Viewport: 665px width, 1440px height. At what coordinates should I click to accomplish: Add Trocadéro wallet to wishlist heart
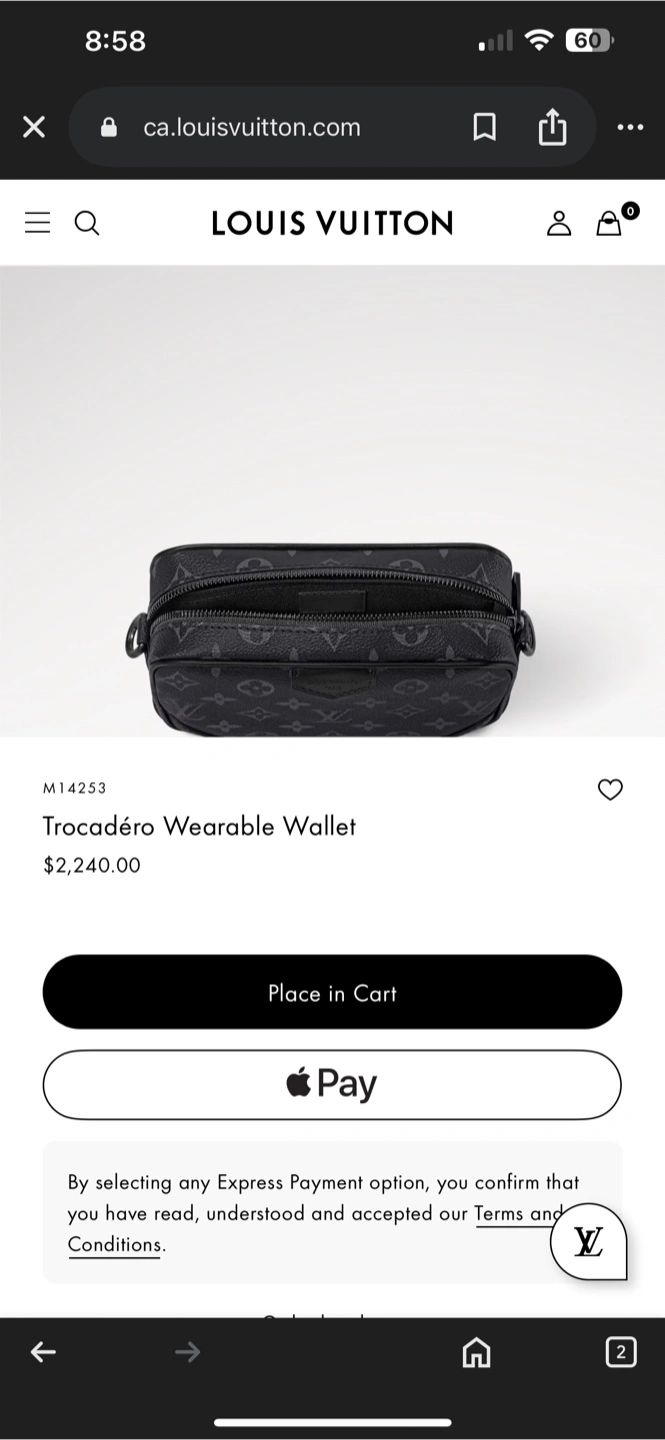(x=610, y=790)
